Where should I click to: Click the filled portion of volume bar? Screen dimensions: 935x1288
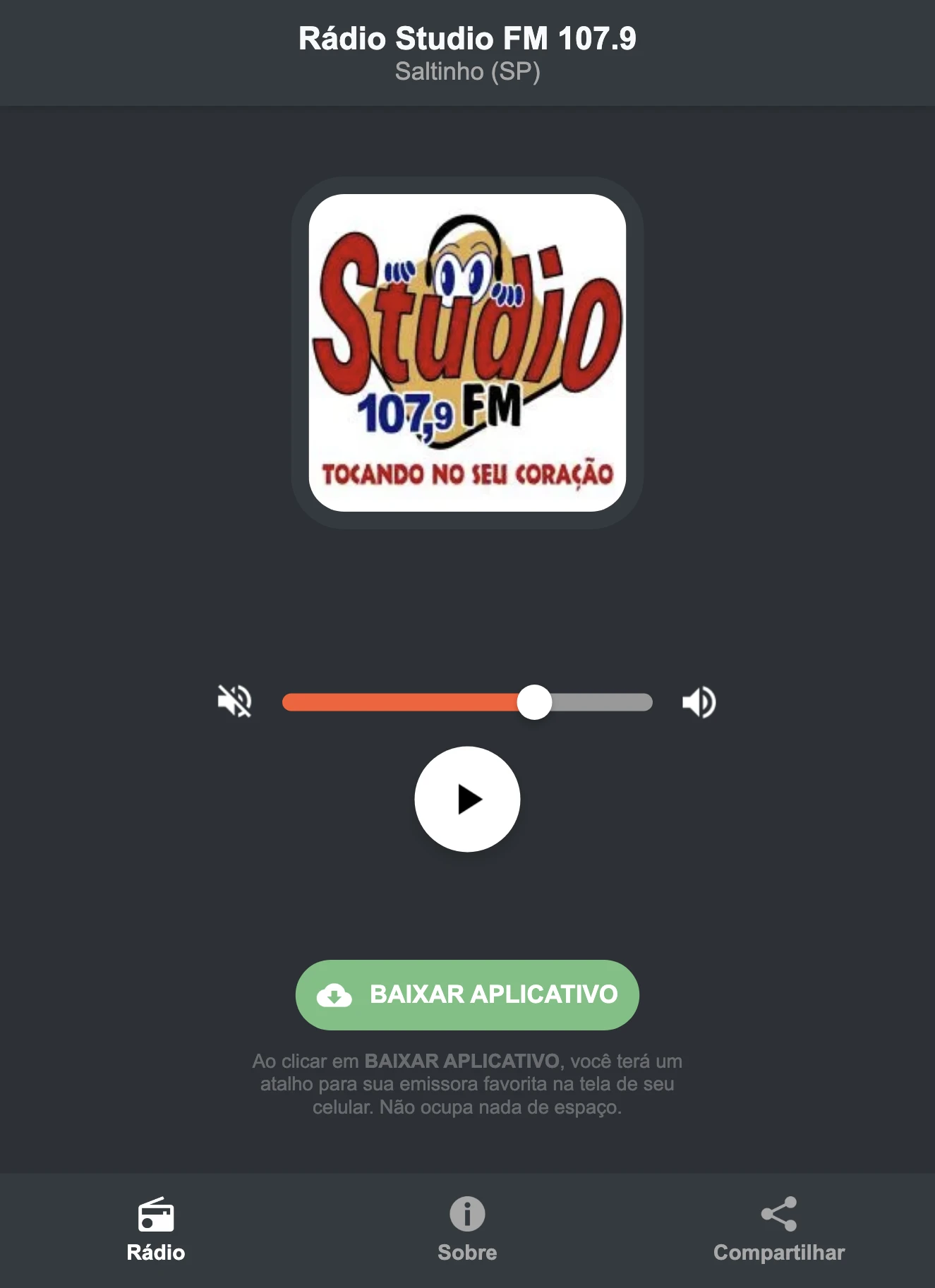coord(402,701)
